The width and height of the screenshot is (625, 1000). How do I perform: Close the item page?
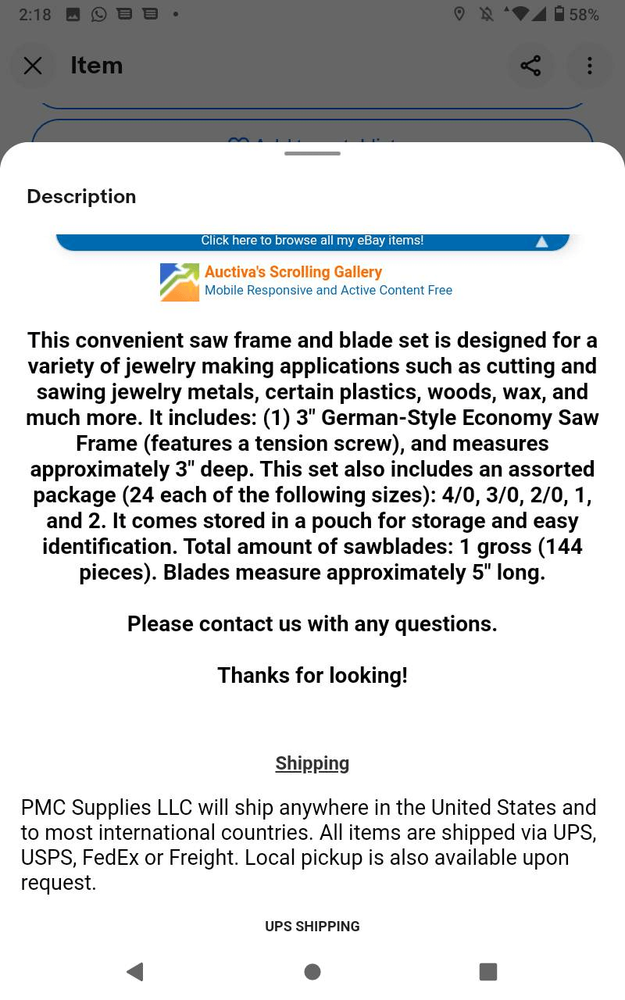coord(33,66)
